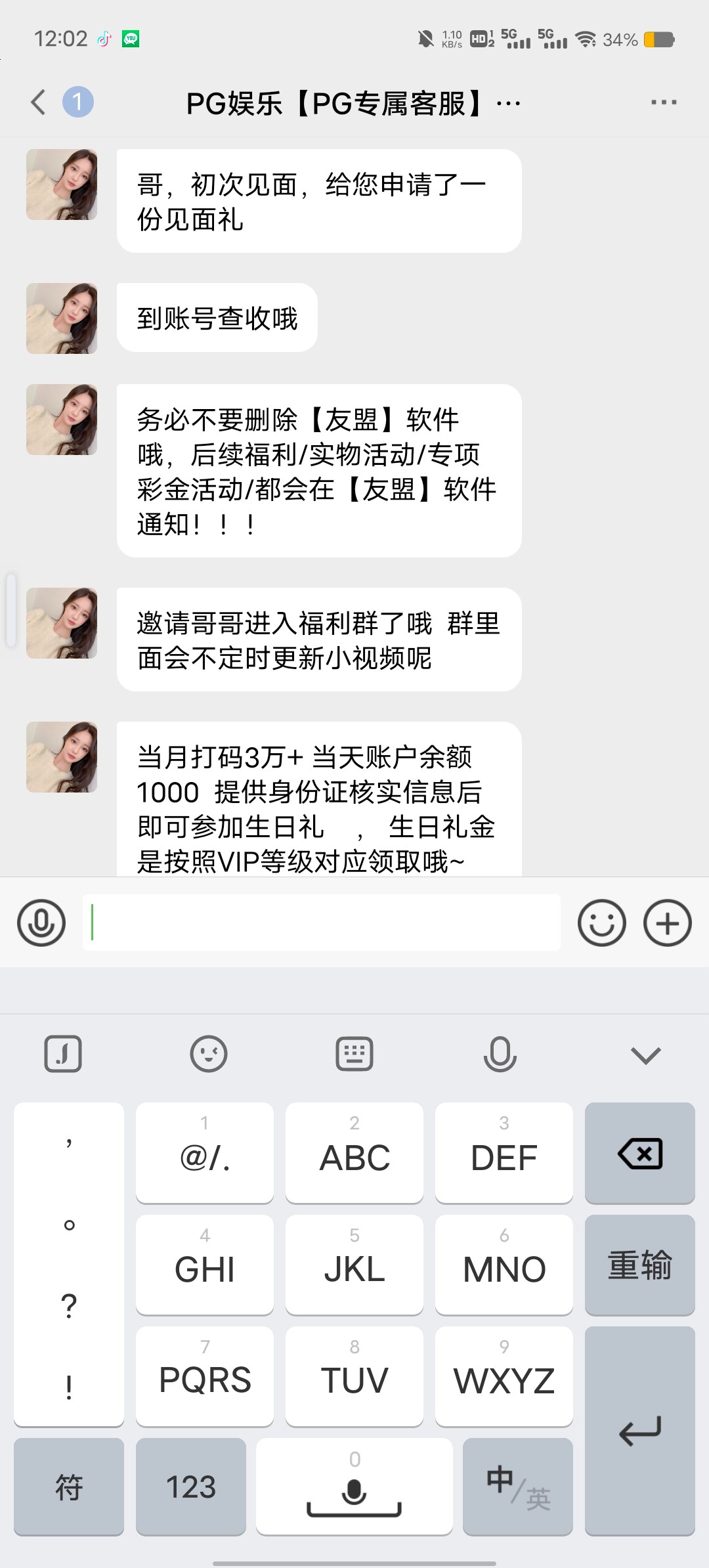Tap the space bar key
This screenshot has width=709, height=1568.
[x=354, y=1487]
